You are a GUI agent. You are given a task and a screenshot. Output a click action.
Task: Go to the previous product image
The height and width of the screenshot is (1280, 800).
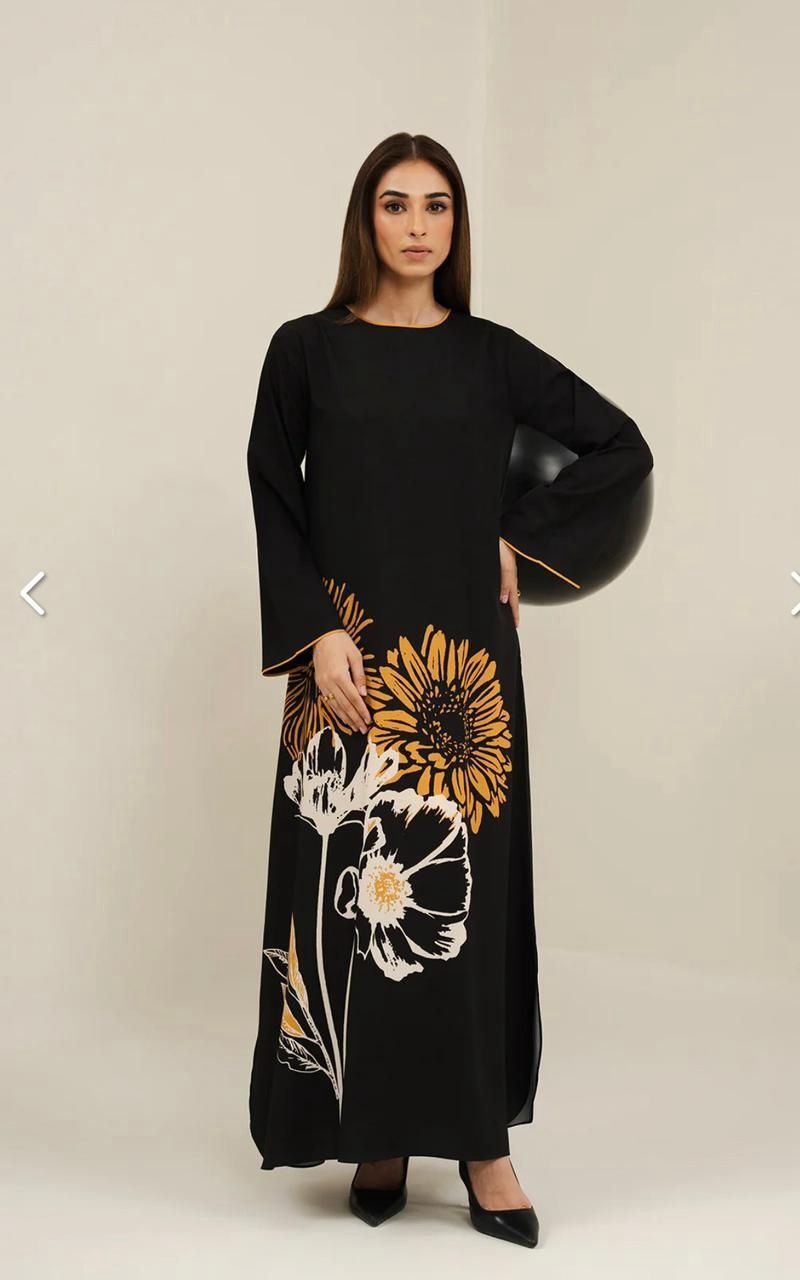(32, 593)
